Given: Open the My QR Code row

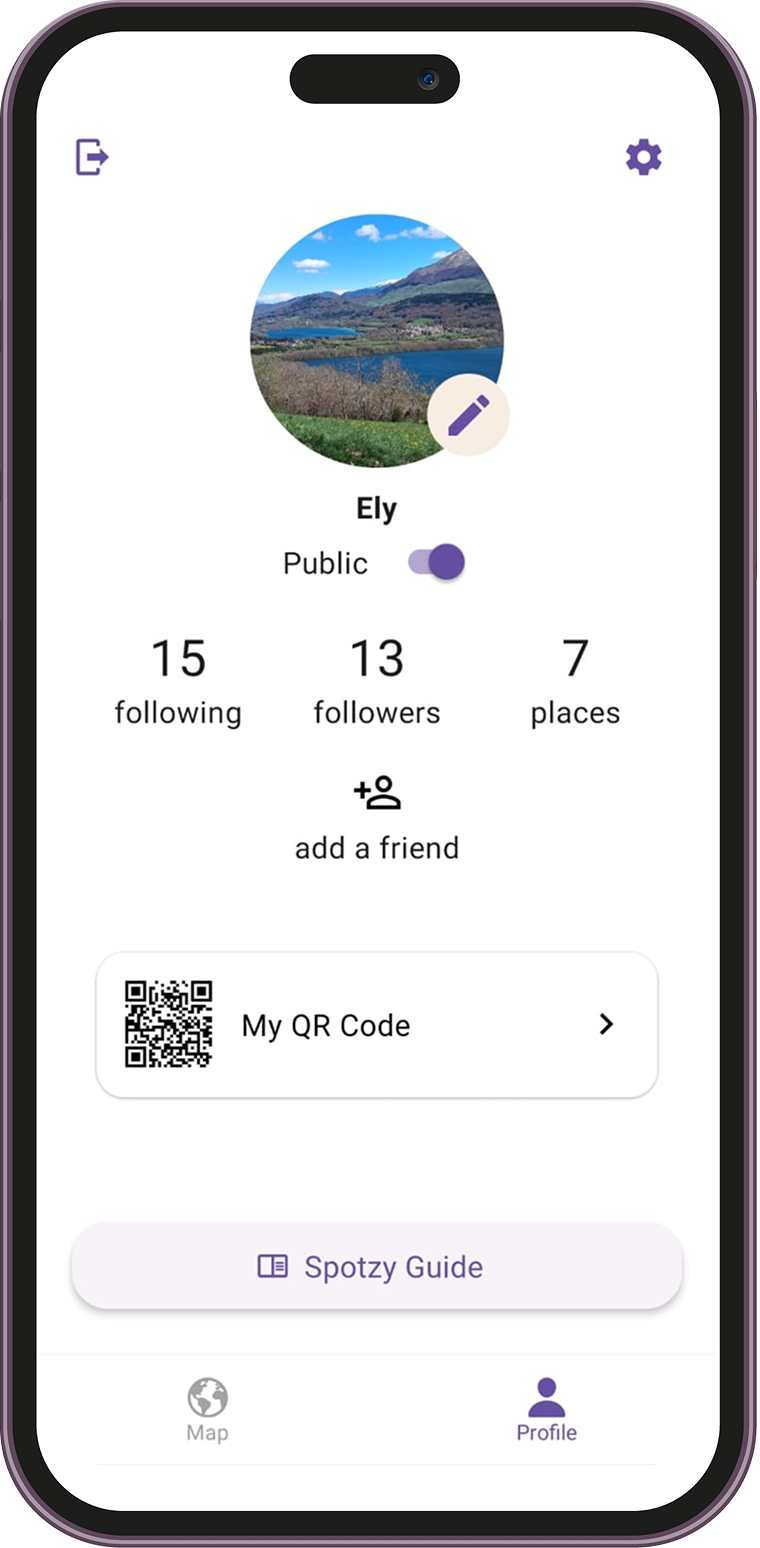Looking at the screenshot, I should tap(375, 1024).
